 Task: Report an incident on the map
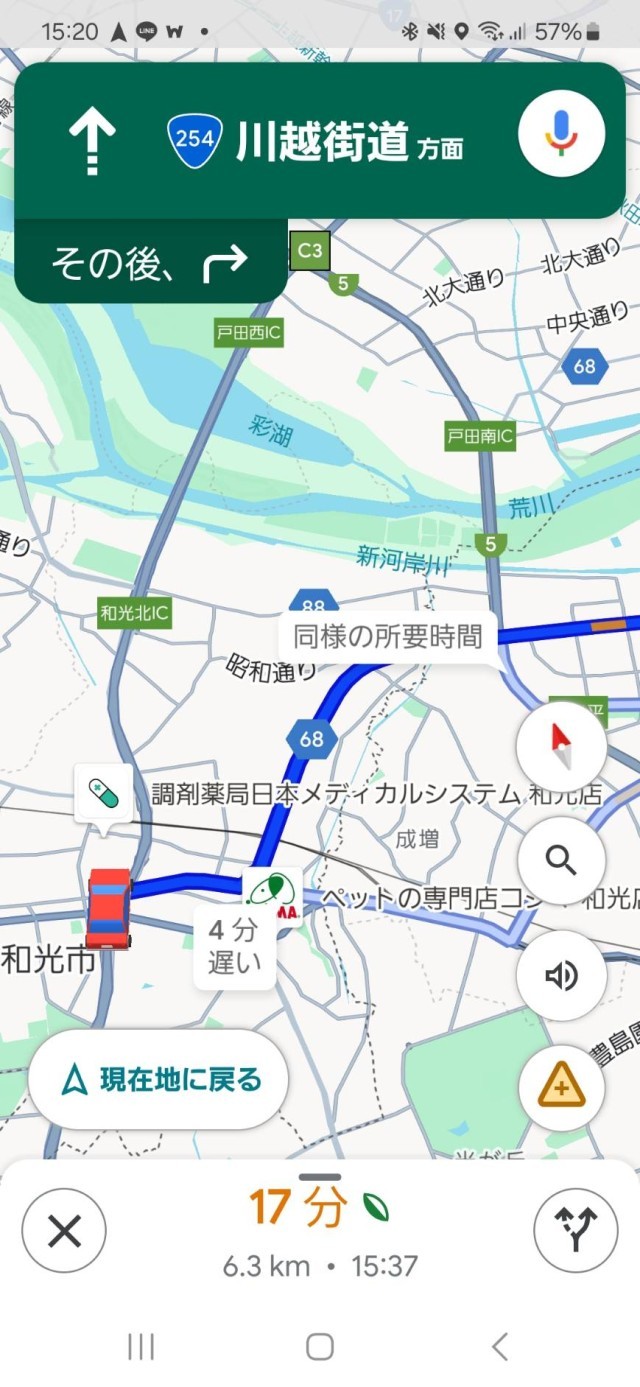[x=561, y=1090]
